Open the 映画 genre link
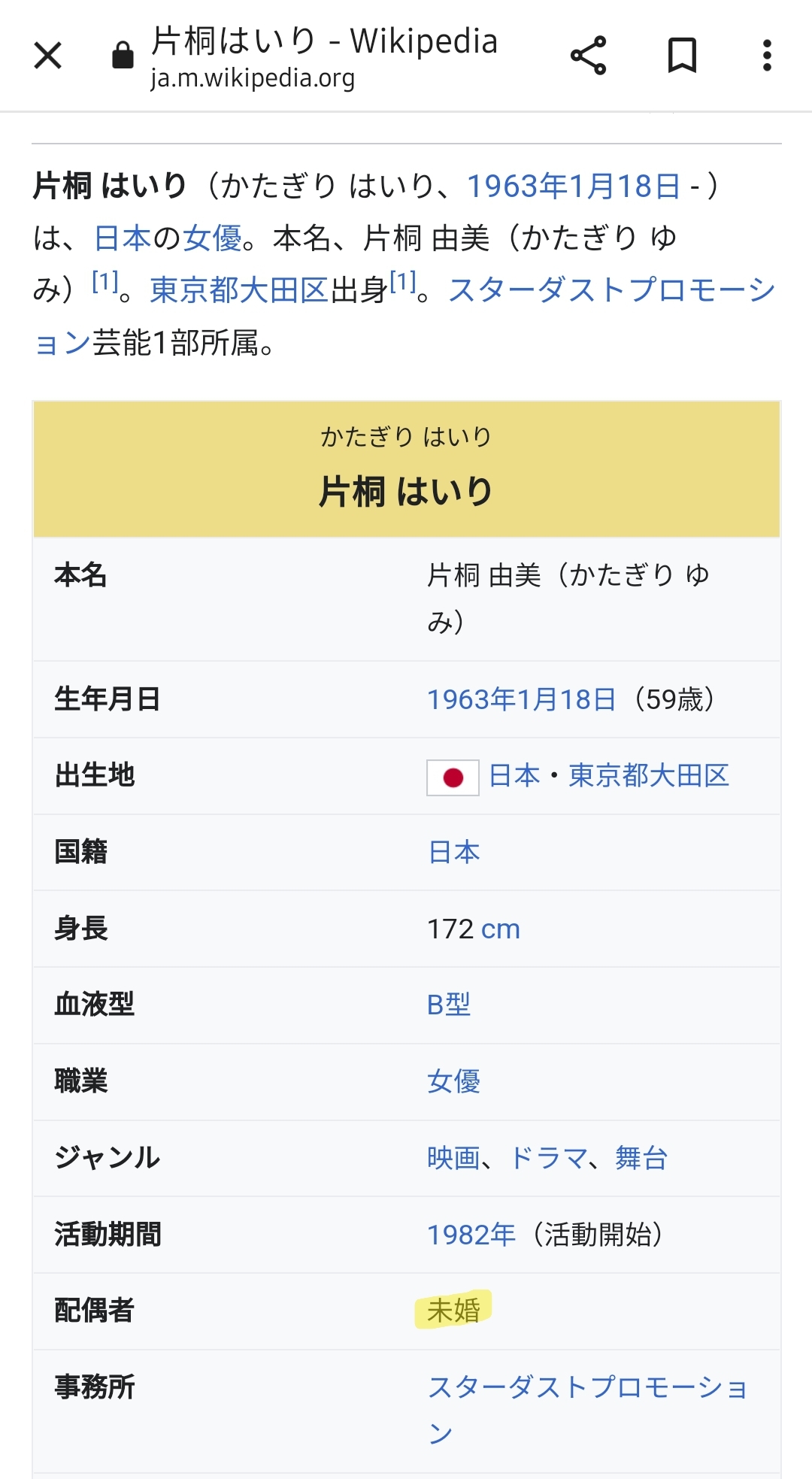This screenshot has height=1479, width=812. pos(453,1158)
